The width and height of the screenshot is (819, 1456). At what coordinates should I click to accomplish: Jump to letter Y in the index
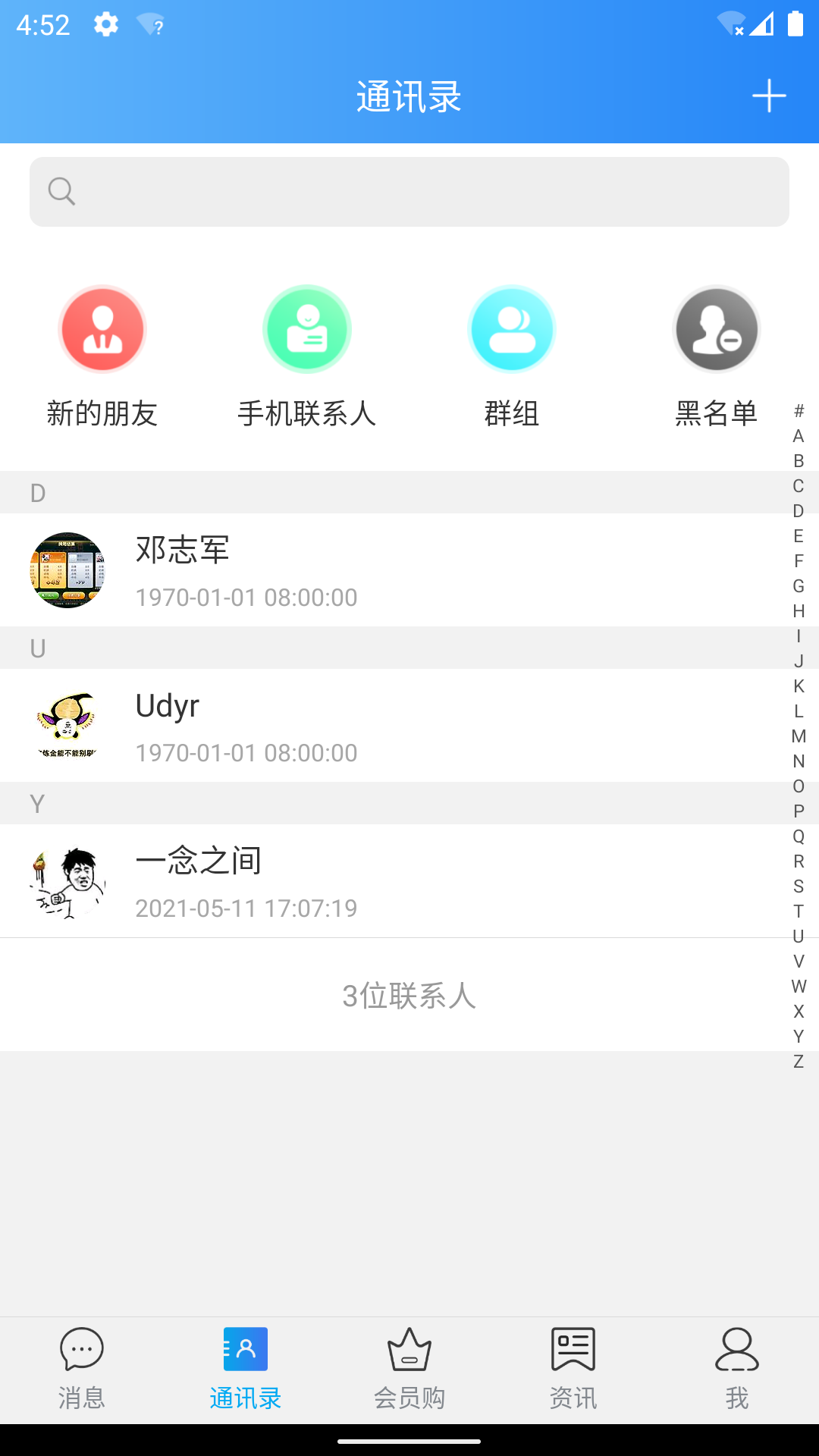799,1037
